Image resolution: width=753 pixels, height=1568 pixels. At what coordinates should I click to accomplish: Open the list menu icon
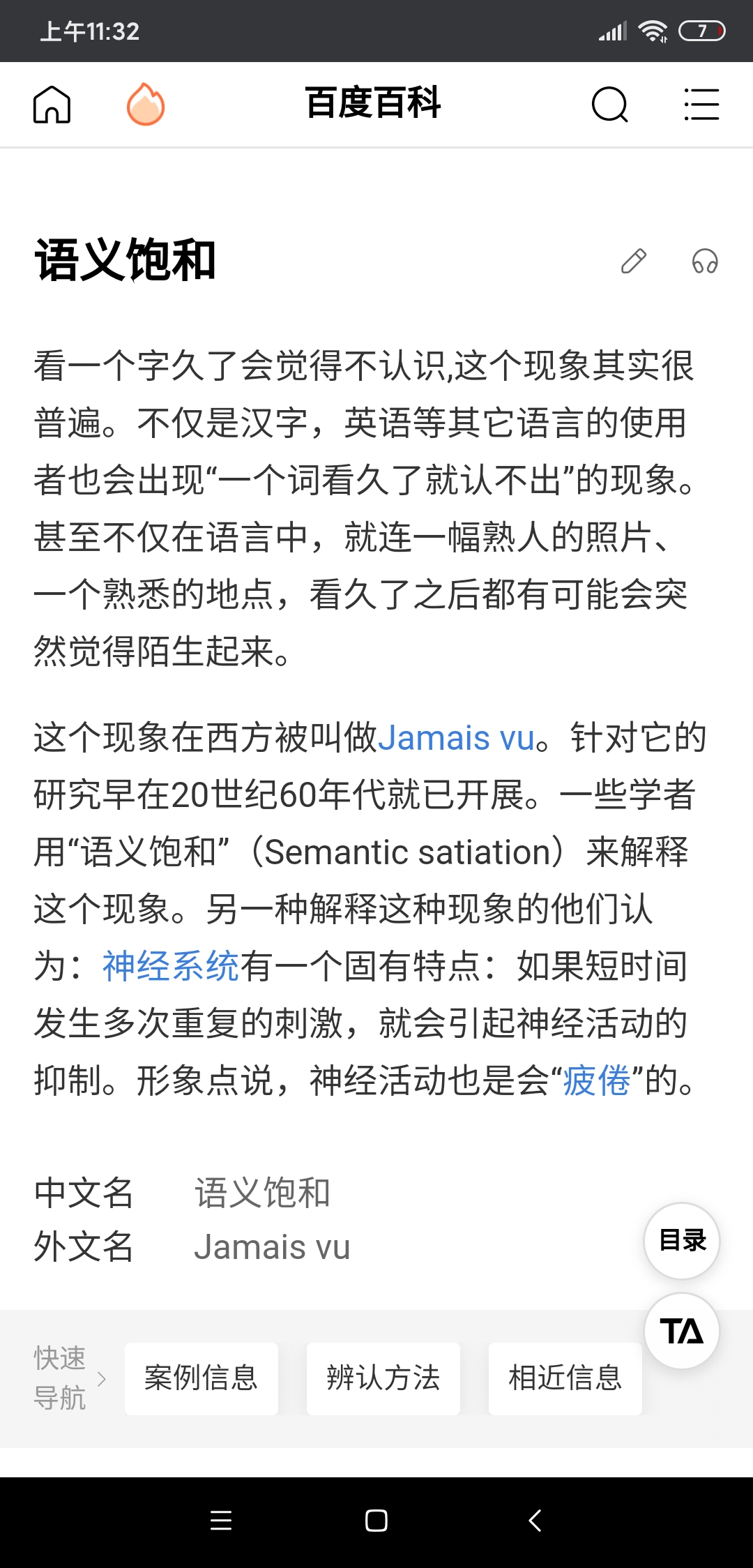701,105
